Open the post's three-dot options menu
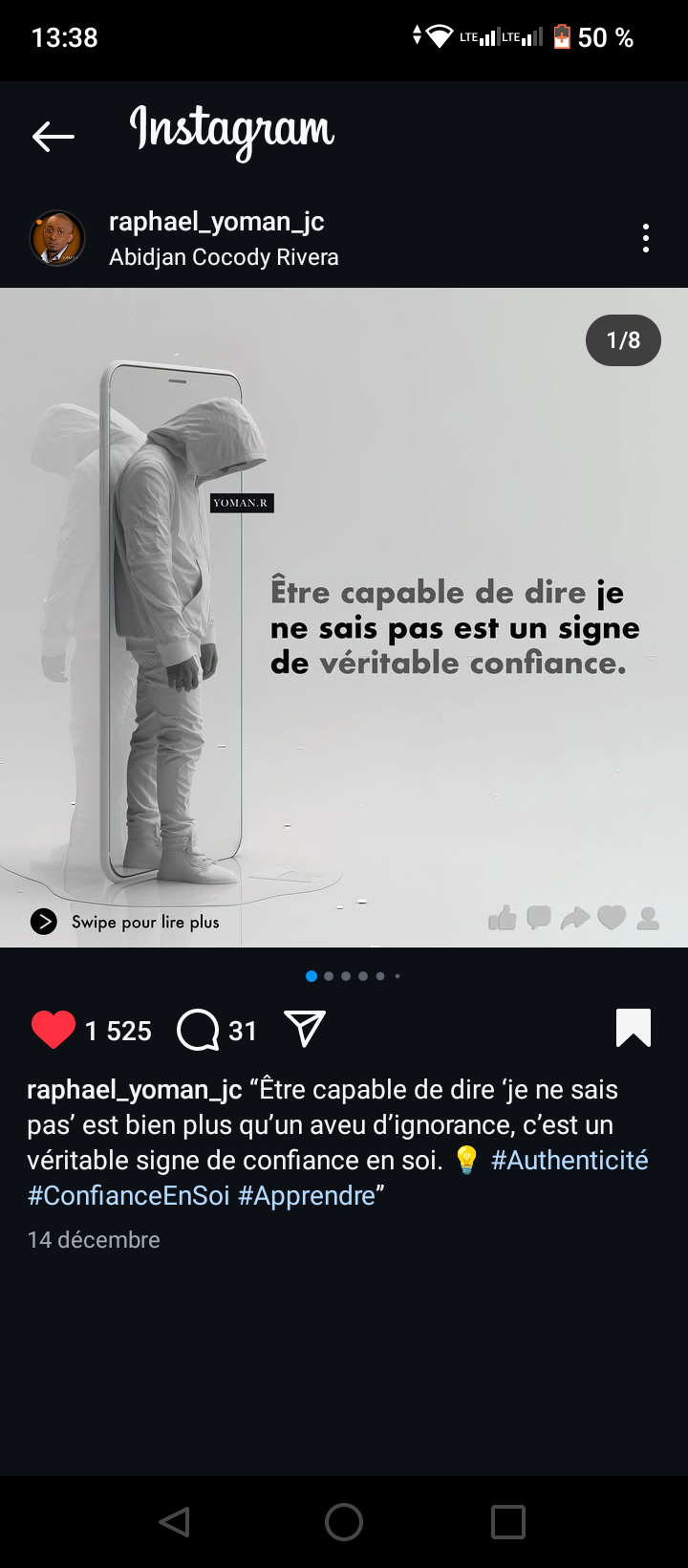Viewport: 688px width, 1568px height. point(646,238)
